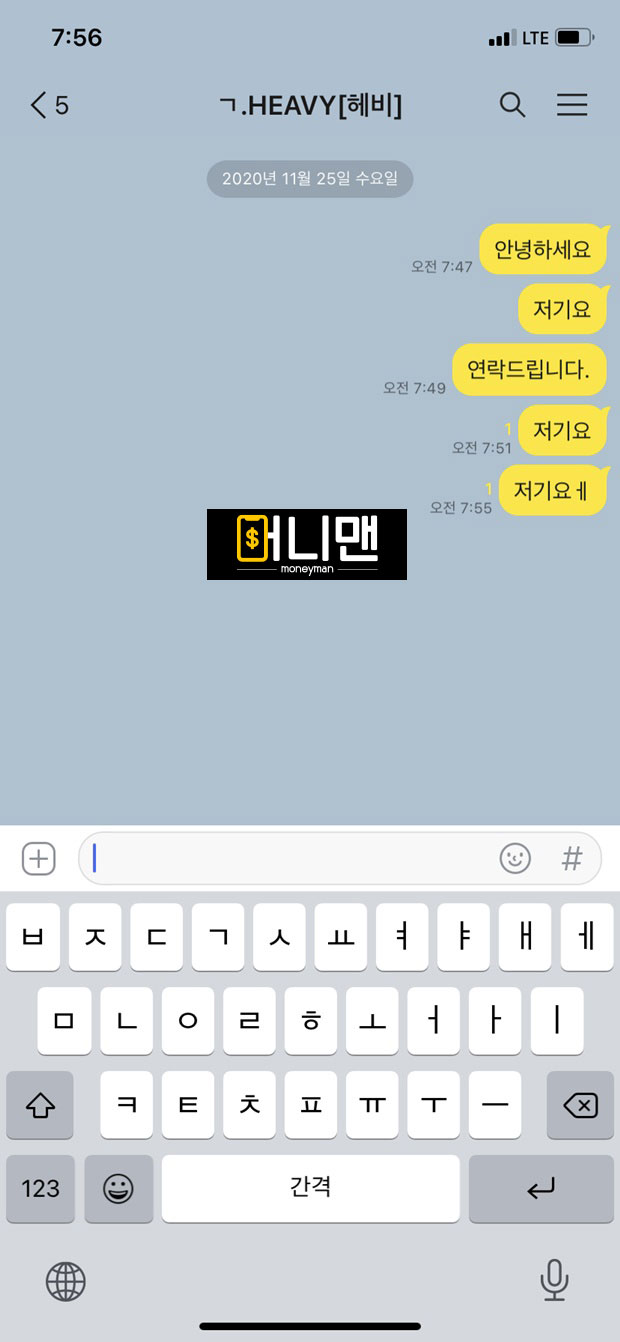Viewport: 620px width, 1342px height.
Task: Focus the message text field
Action: click(x=290, y=859)
